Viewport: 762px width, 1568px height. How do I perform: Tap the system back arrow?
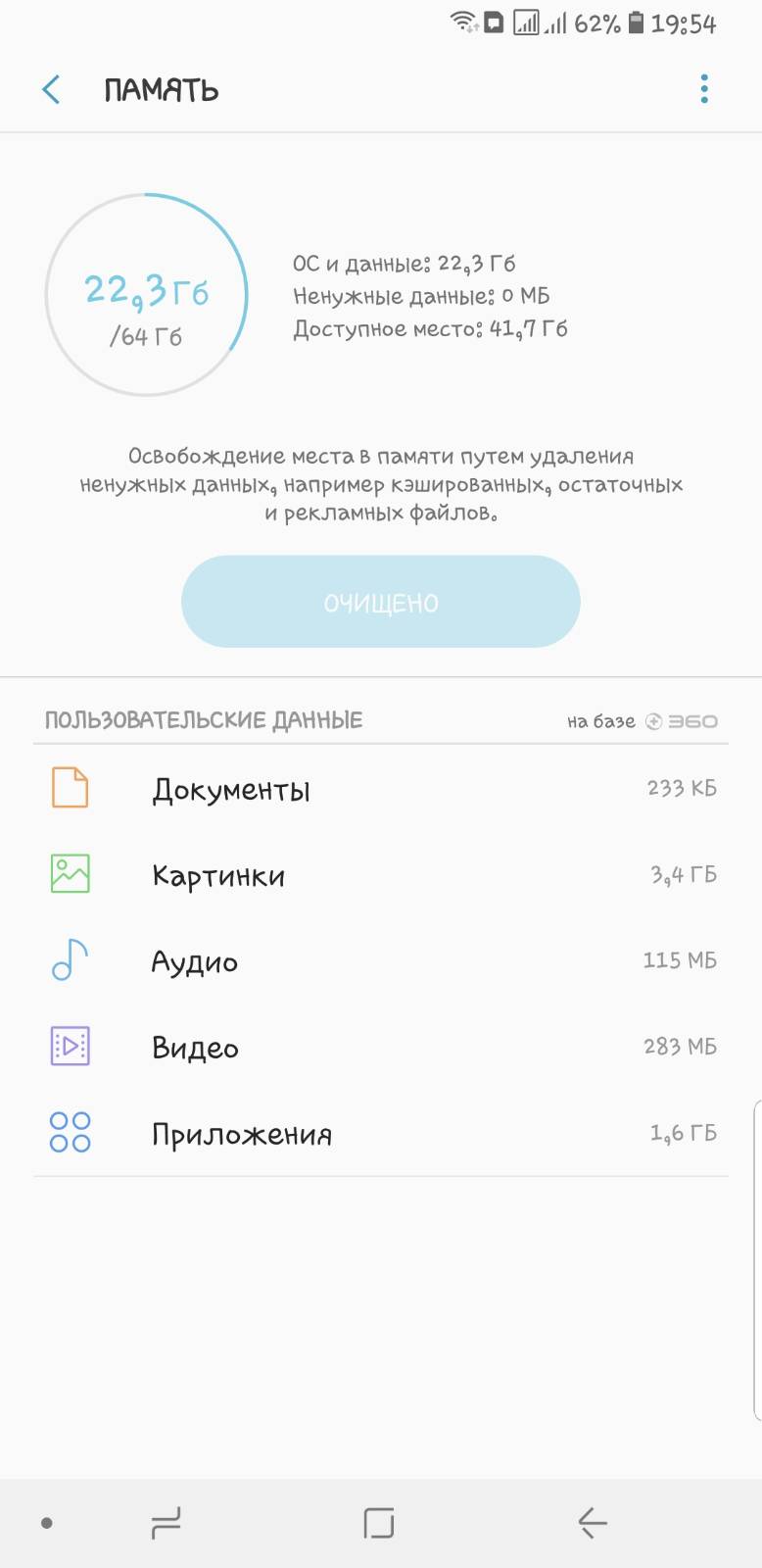click(x=593, y=1523)
